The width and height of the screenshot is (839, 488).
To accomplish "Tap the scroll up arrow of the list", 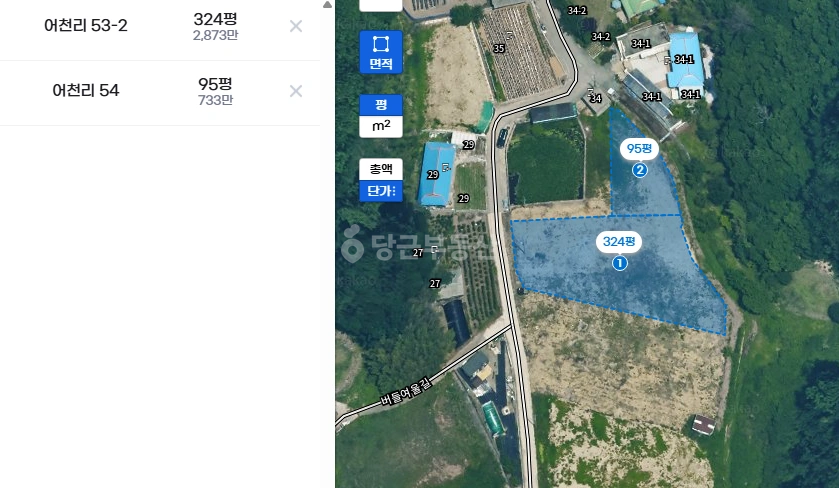I will [x=327, y=5].
